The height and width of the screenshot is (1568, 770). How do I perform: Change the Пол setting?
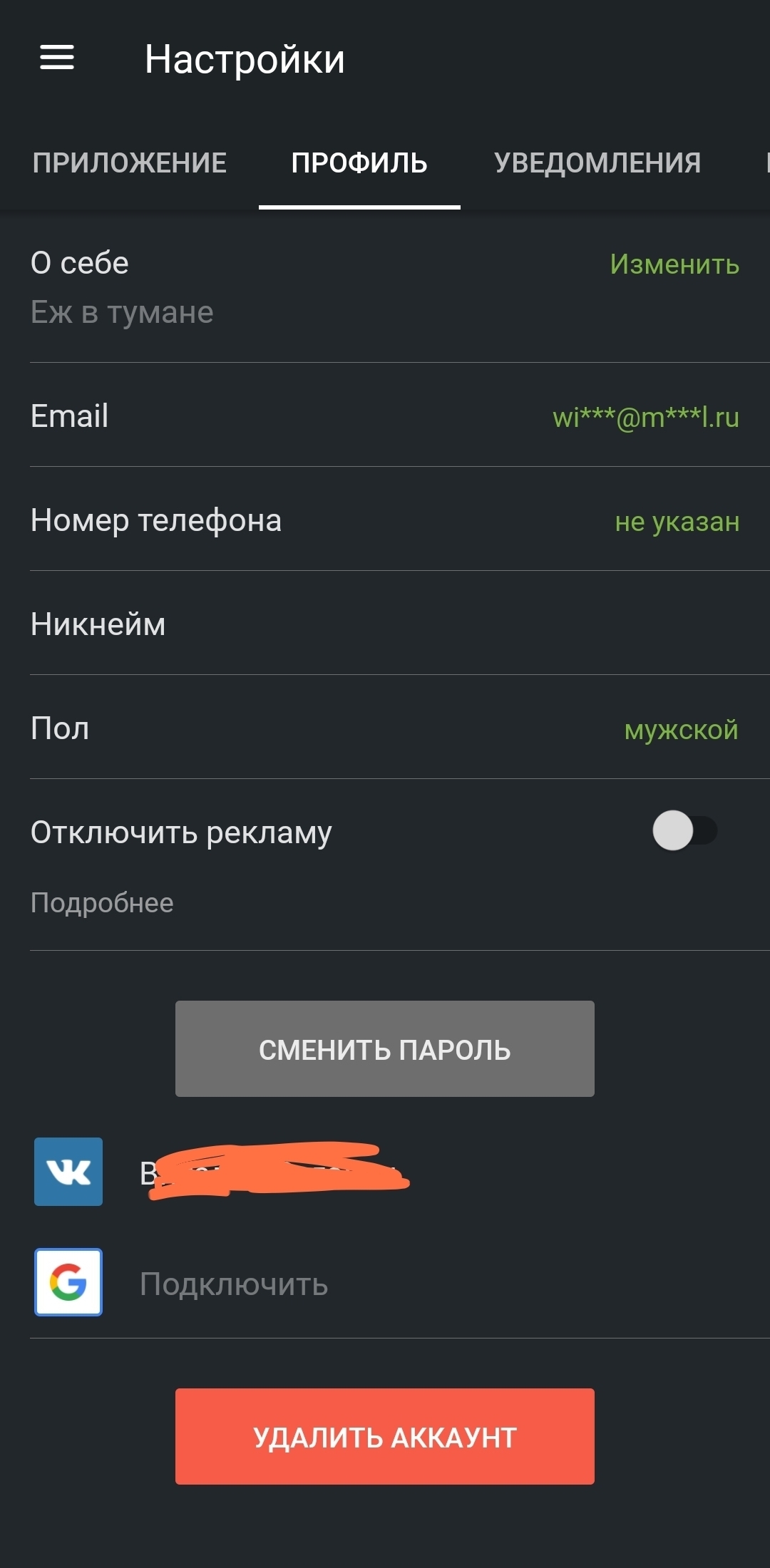pyautogui.click(x=385, y=728)
